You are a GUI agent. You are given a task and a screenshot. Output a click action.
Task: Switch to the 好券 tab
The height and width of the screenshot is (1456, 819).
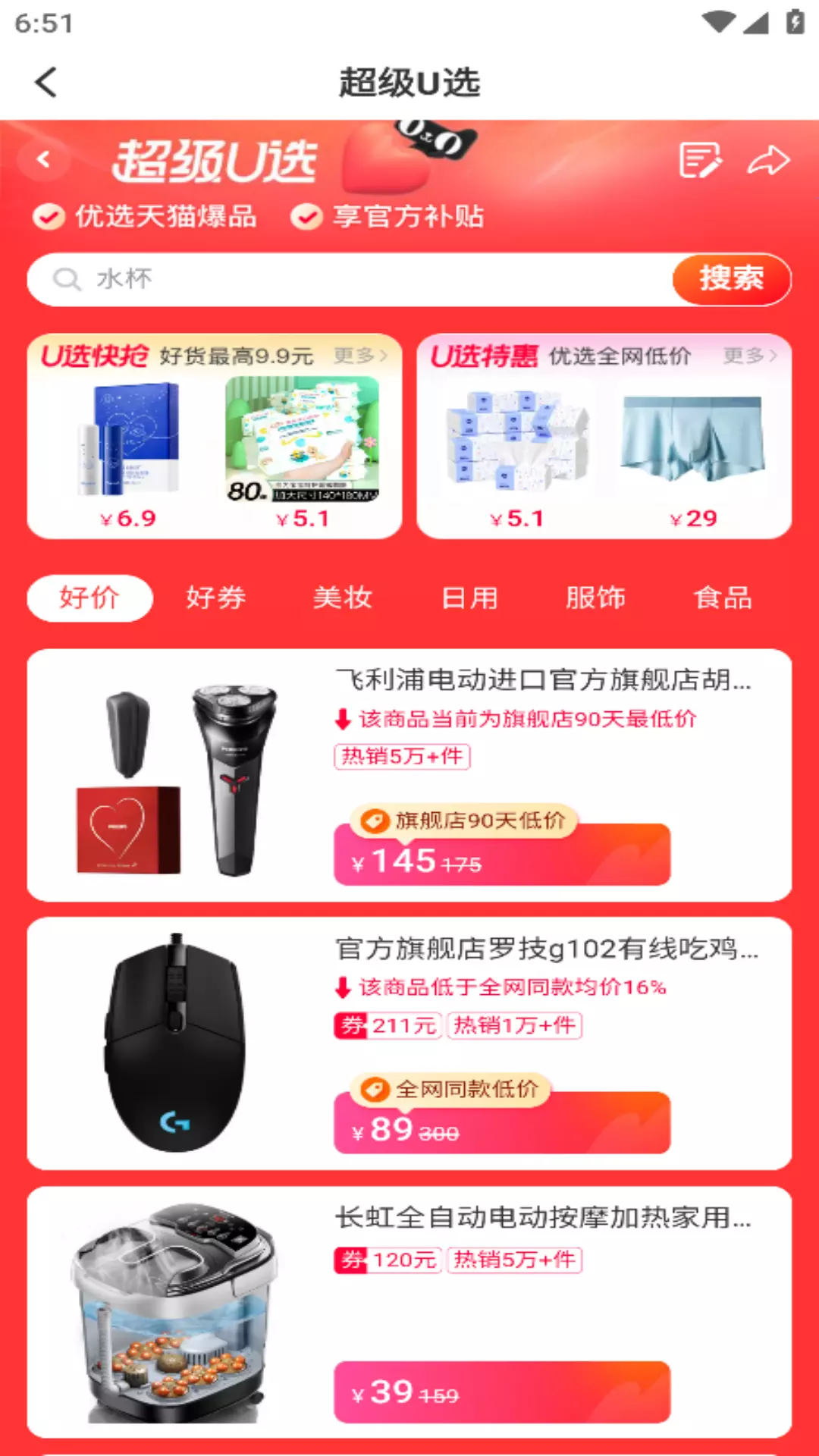(216, 598)
